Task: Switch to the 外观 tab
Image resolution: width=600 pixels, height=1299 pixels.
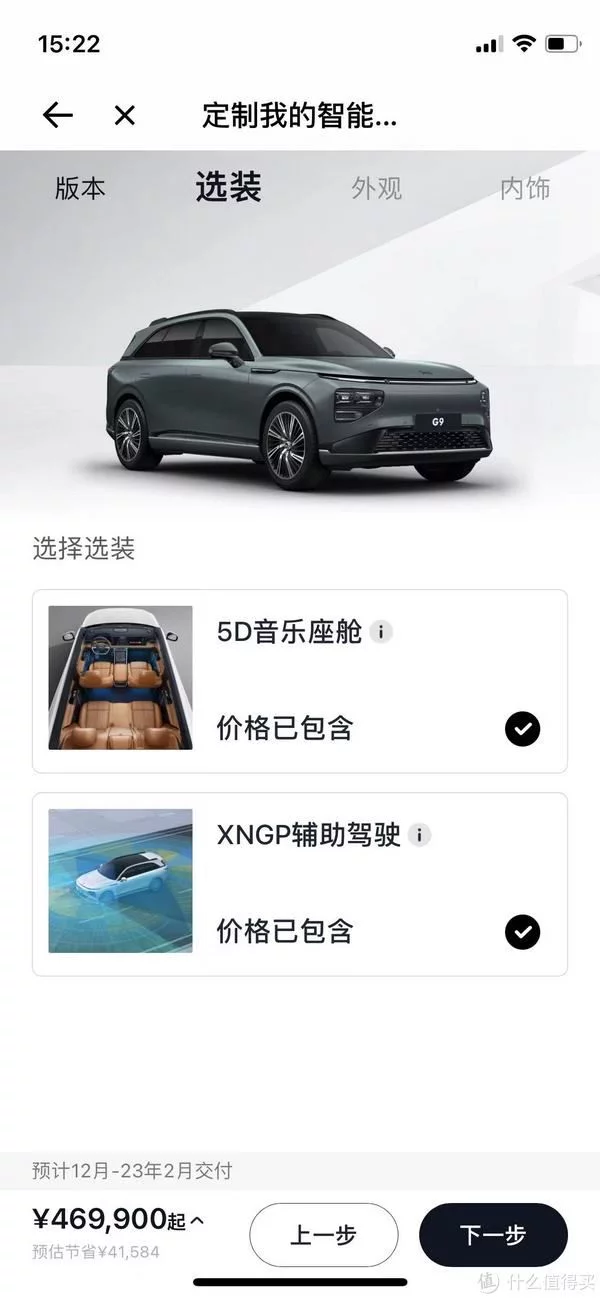Action: point(376,188)
